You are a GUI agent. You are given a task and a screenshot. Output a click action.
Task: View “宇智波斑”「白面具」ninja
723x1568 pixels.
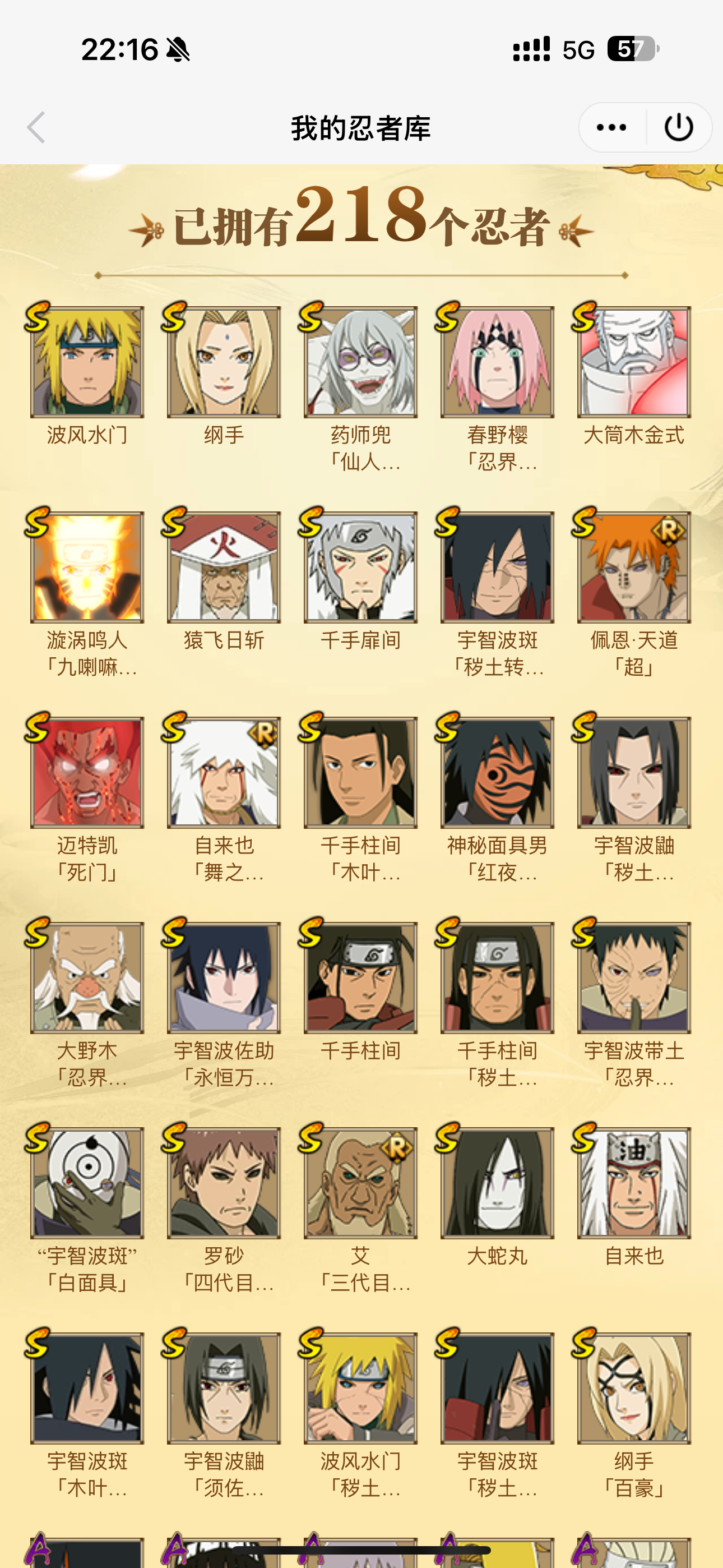coord(87,1183)
